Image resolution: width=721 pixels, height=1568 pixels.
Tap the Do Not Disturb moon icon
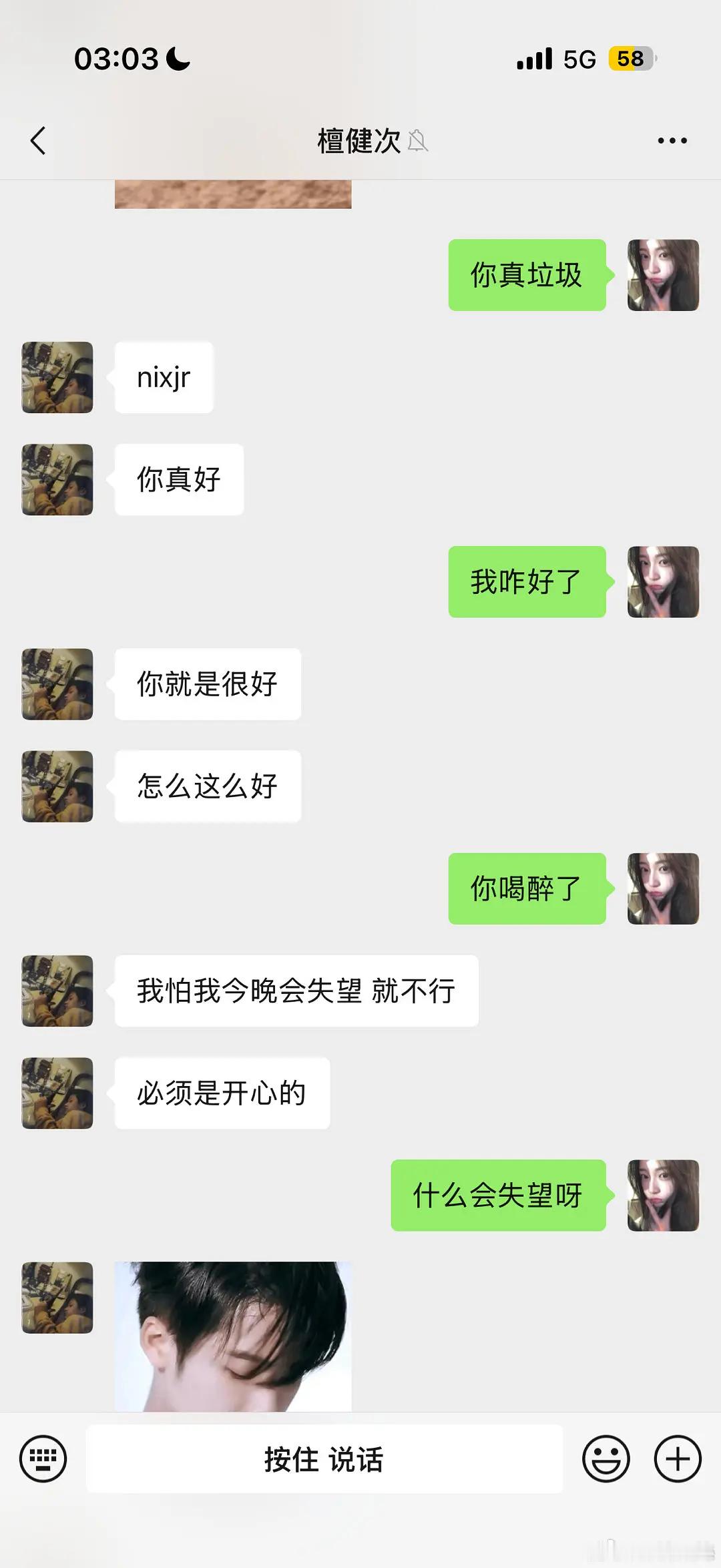pos(177,59)
